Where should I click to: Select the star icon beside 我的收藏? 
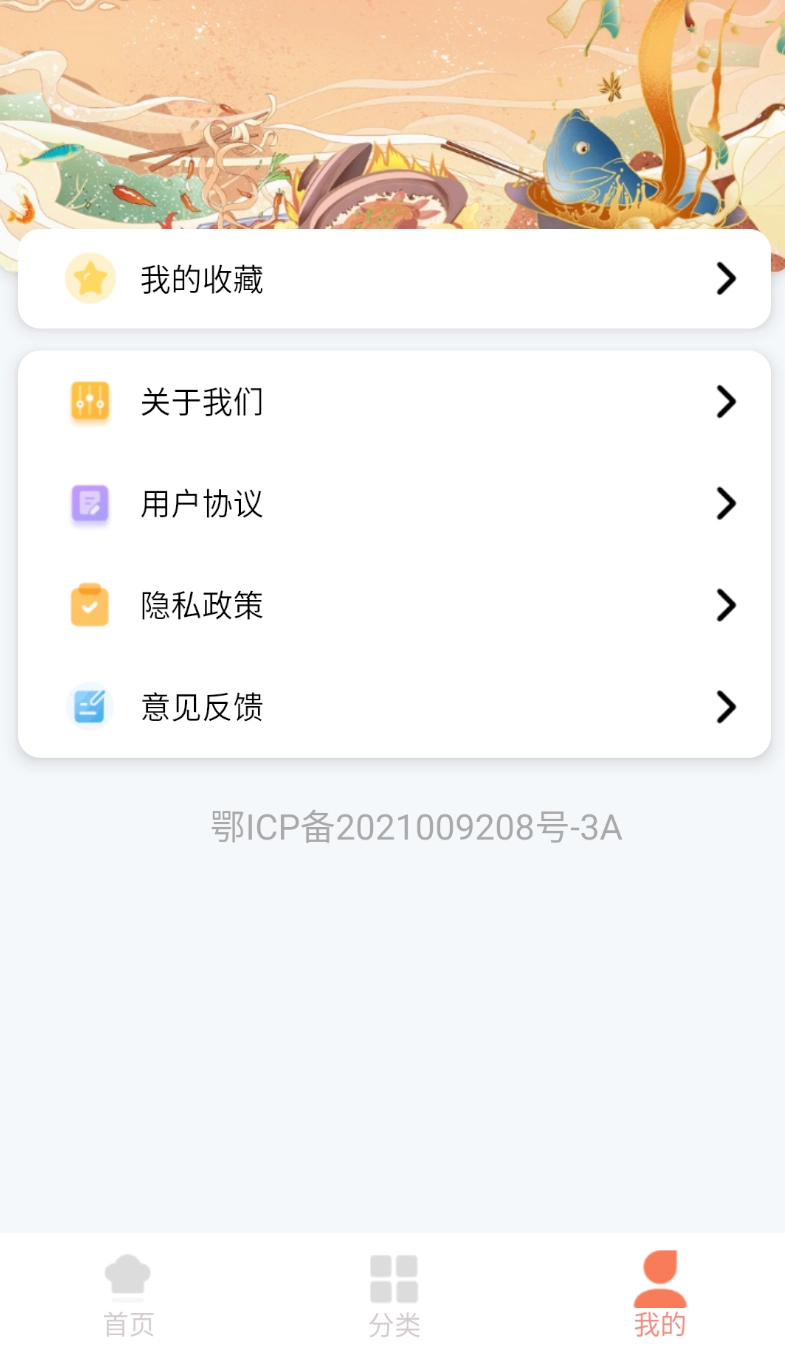pos(89,279)
